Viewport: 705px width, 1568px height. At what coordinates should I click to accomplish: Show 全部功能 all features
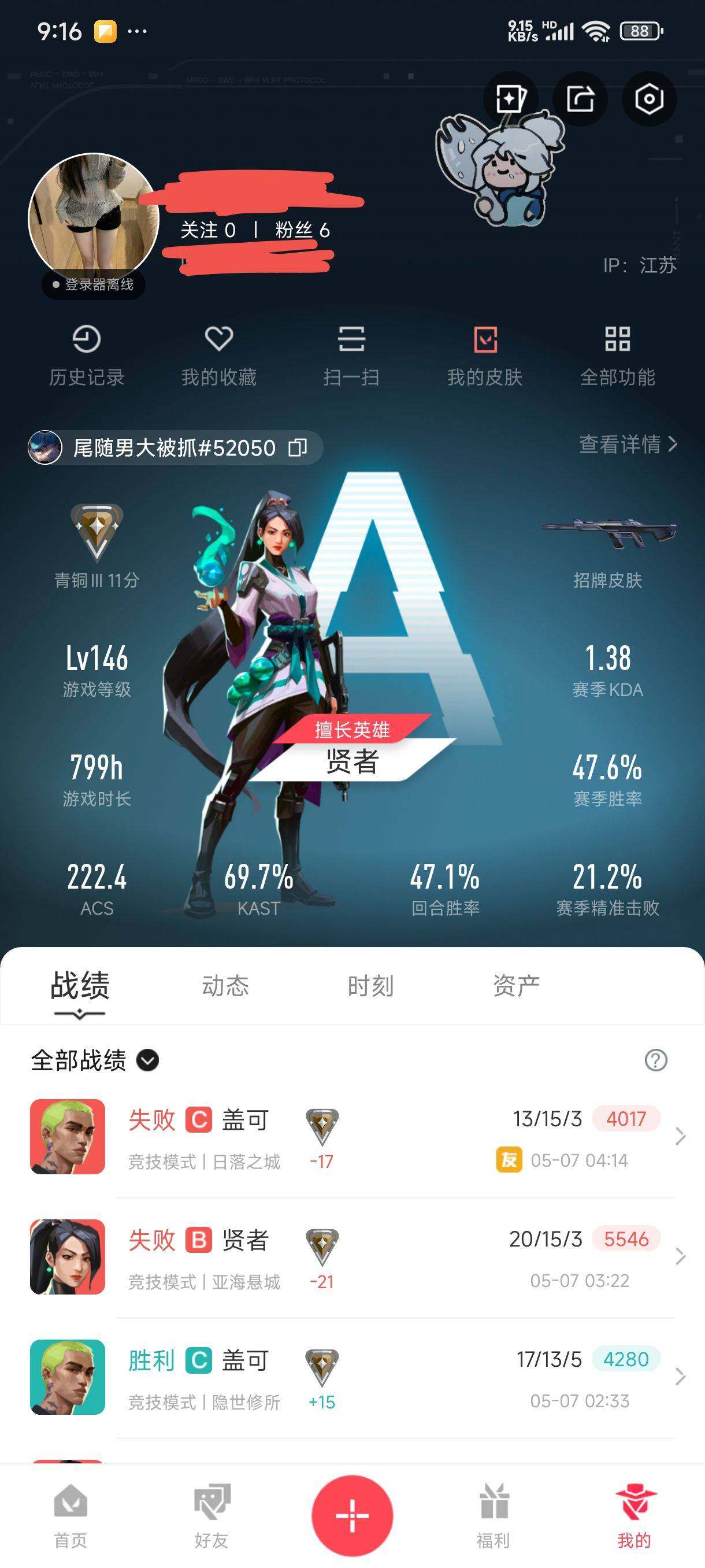pyautogui.click(x=617, y=356)
